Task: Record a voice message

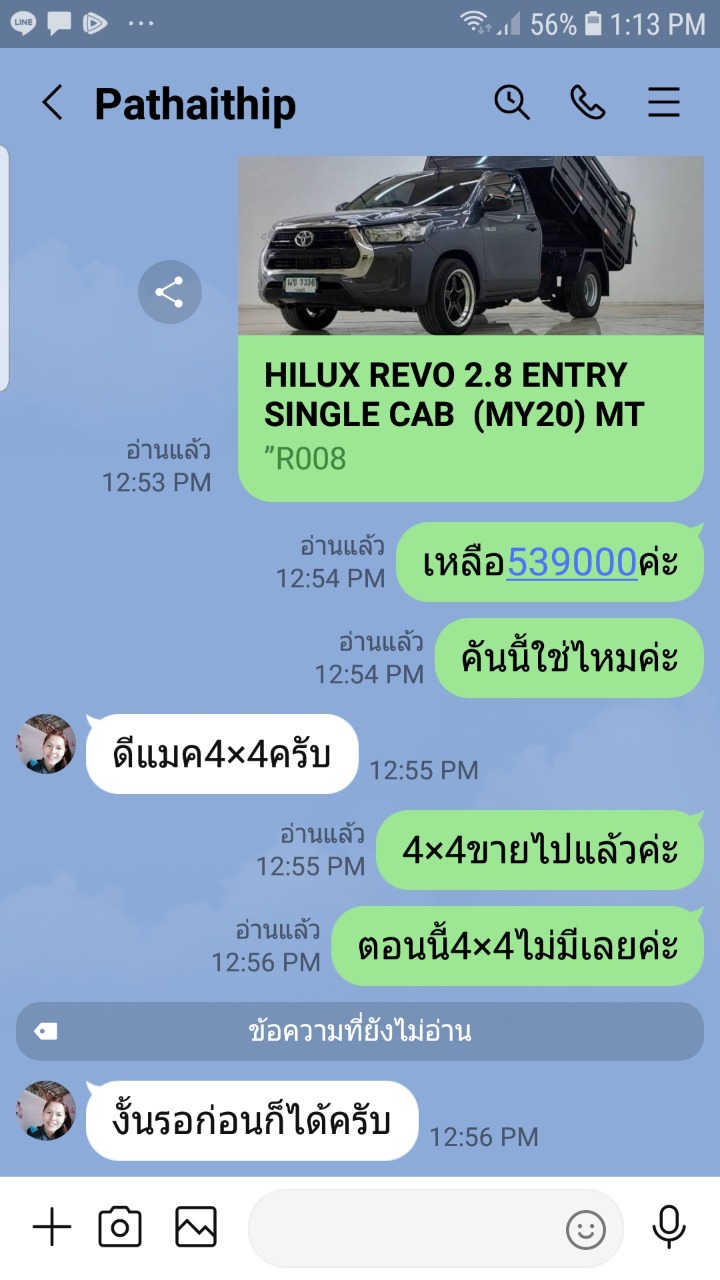Action: click(x=668, y=1227)
